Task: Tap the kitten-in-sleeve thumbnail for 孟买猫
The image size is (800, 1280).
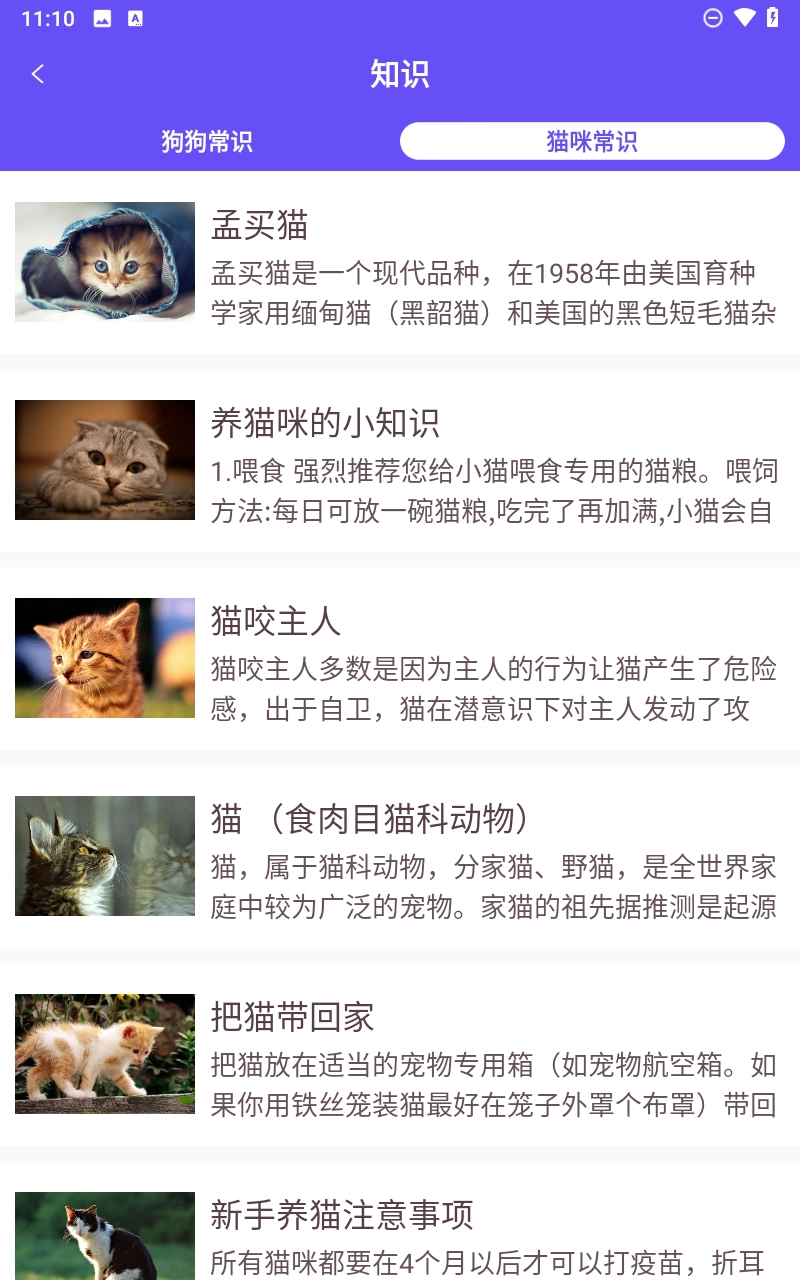Action: 104,262
